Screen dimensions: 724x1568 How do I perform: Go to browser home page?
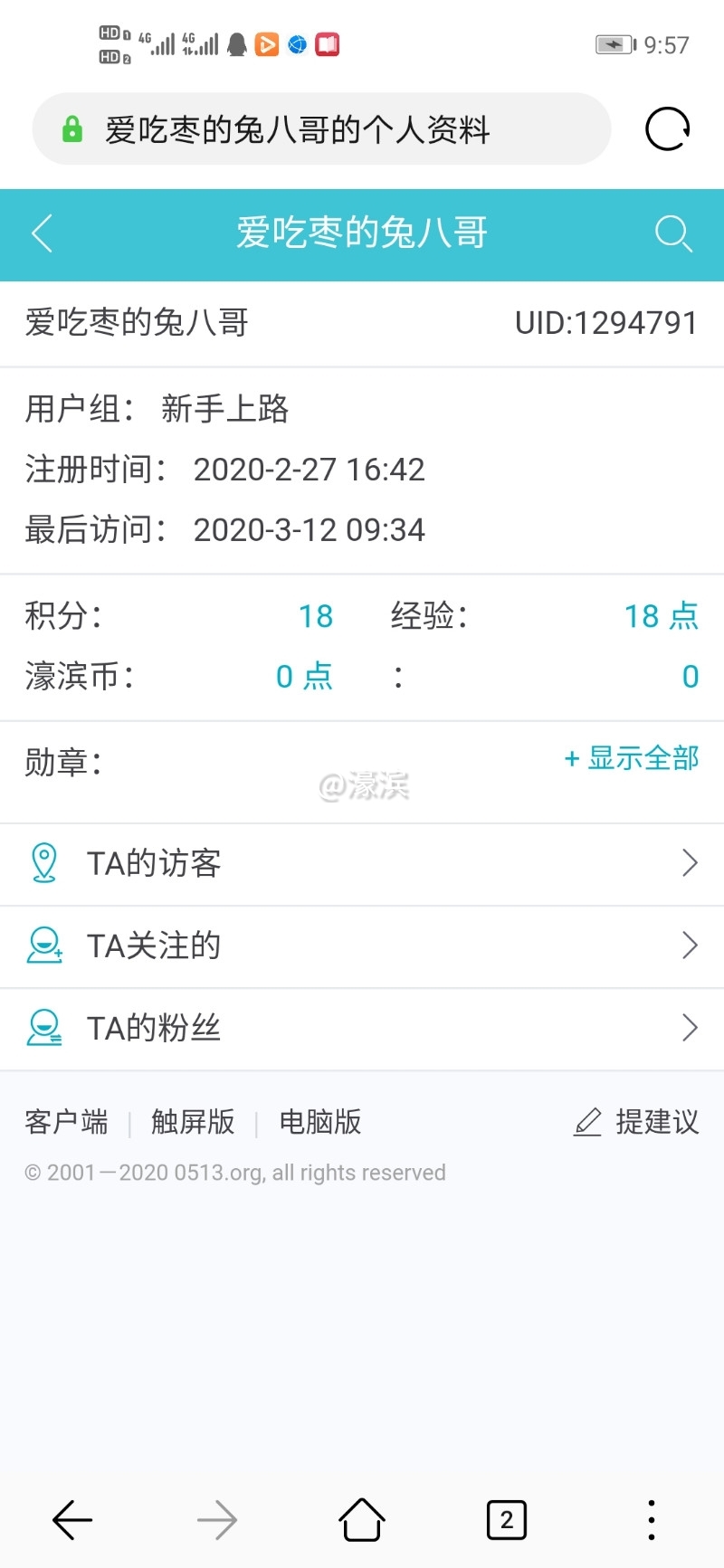362,1520
